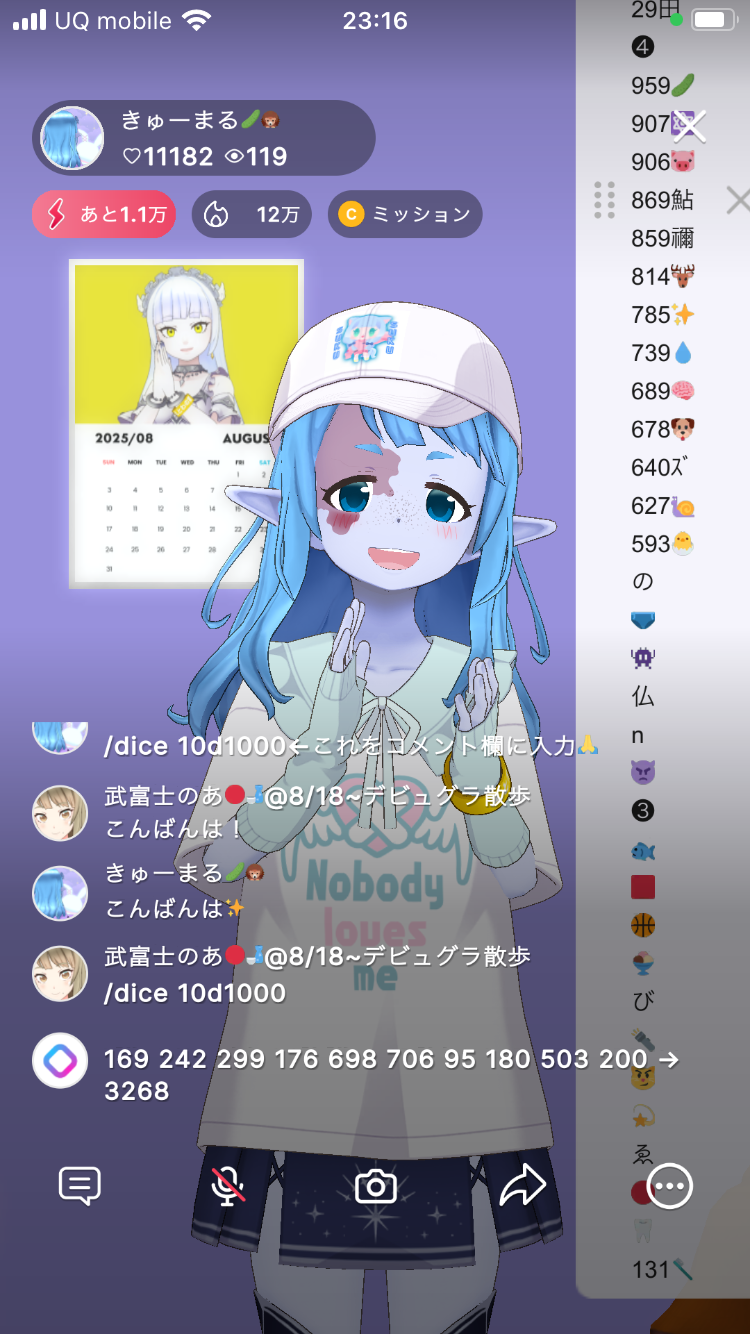Open the ミッション missions chip
Screen dimensions: 750x1334
[x=405, y=214]
